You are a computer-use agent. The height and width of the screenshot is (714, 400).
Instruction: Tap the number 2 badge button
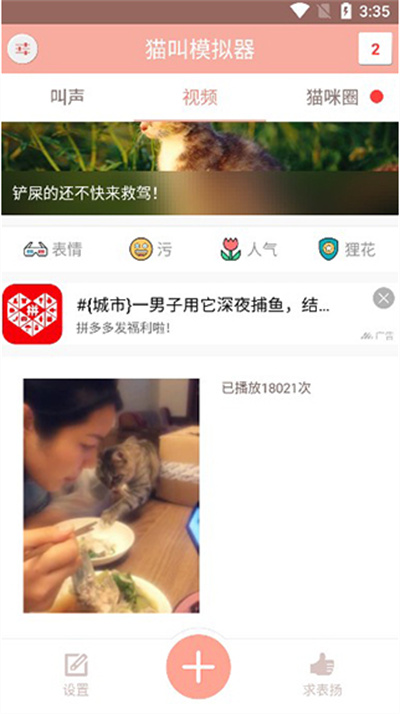click(375, 49)
